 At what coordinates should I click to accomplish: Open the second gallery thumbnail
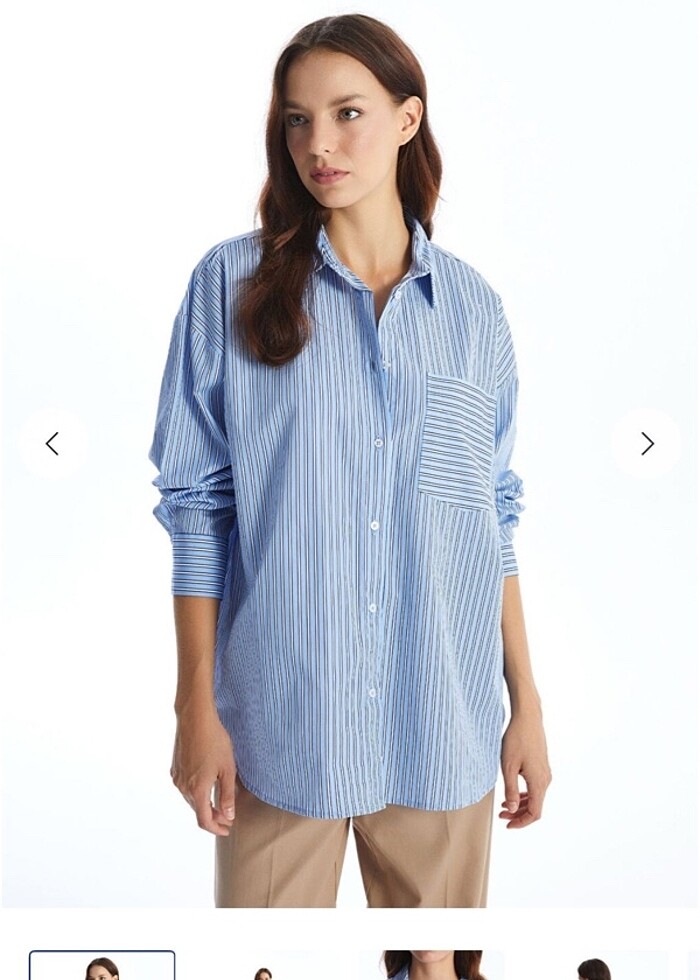click(264, 968)
